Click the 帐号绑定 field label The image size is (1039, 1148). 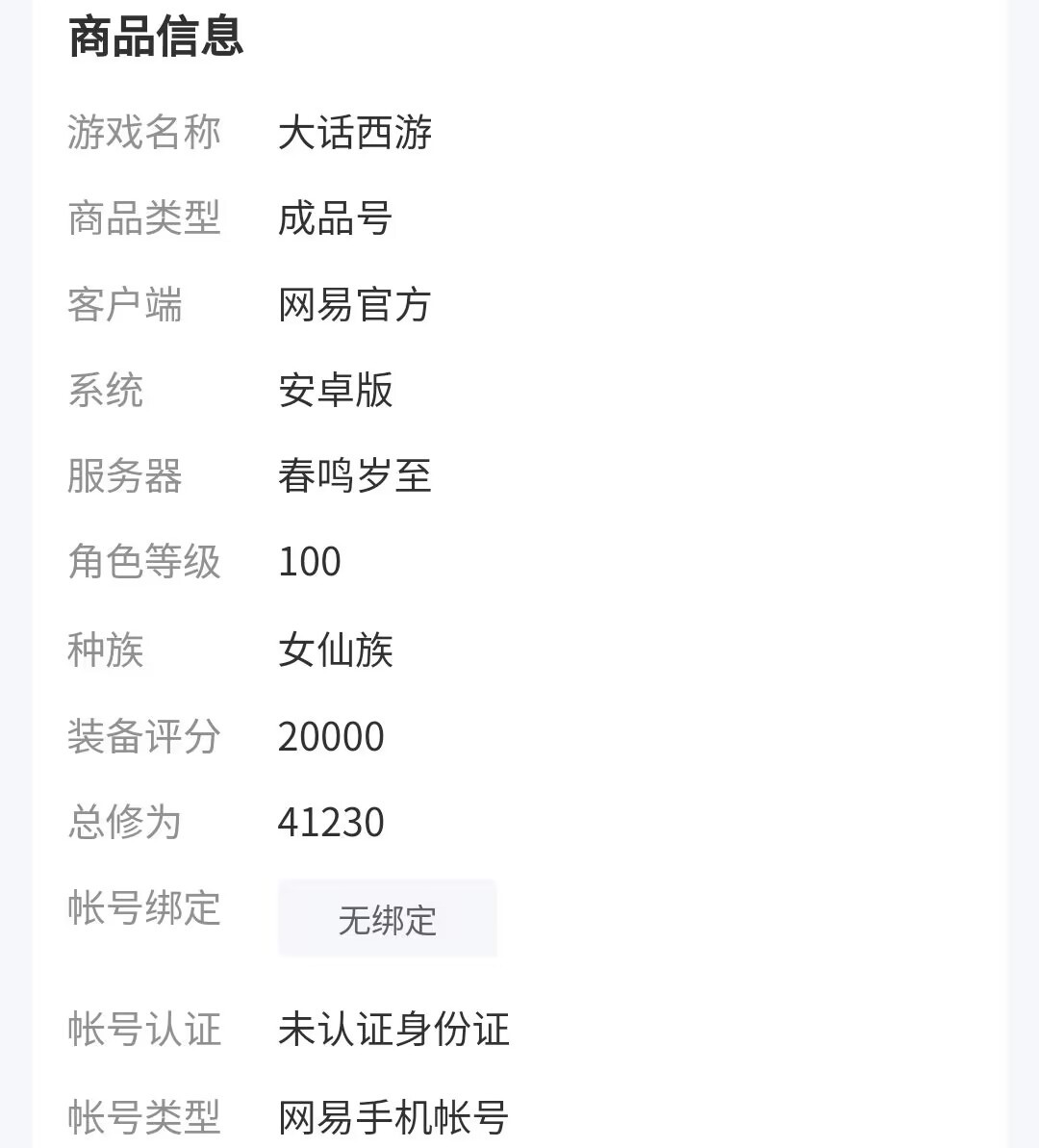pos(144,908)
